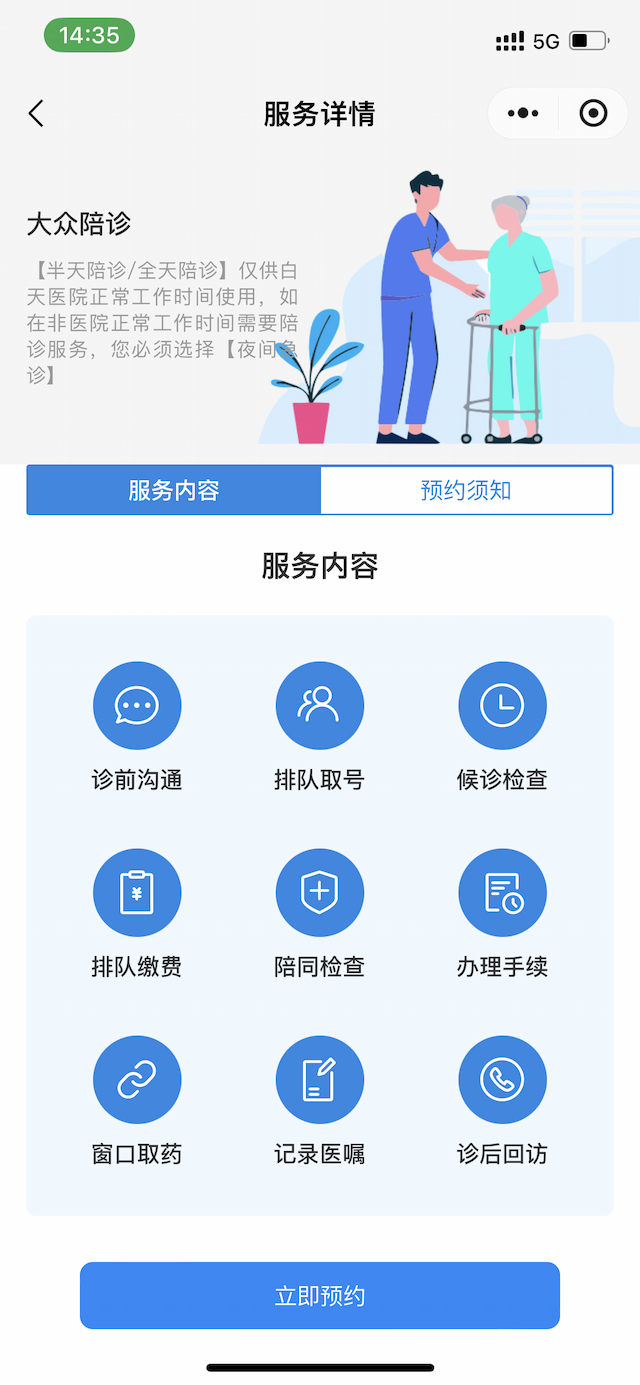Close the mini program with the circle icon
The image size is (640, 1385).
pos(593,114)
